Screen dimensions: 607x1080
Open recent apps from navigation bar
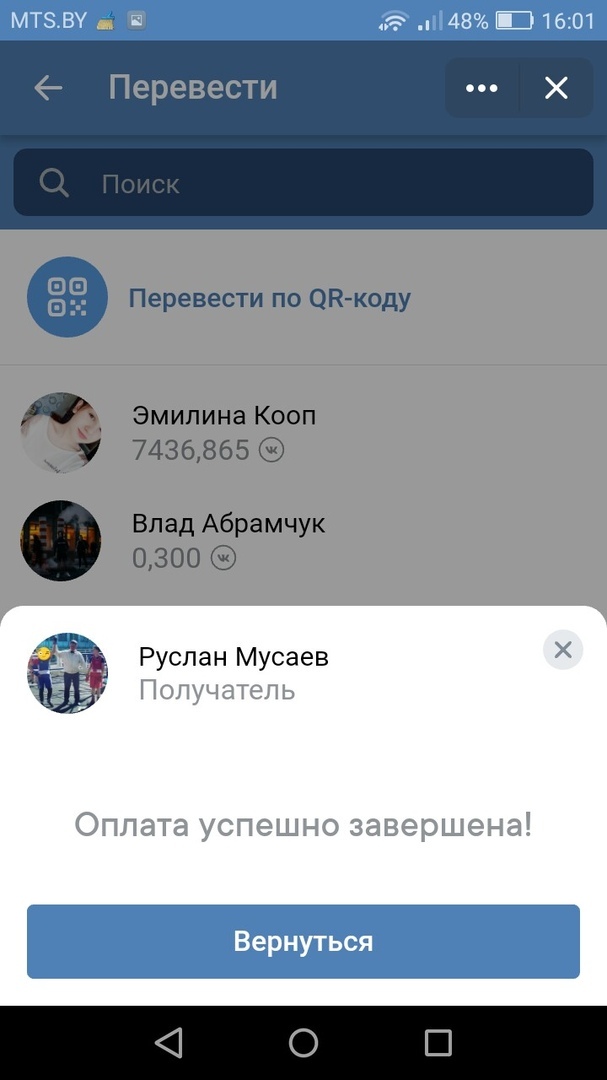438,1043
